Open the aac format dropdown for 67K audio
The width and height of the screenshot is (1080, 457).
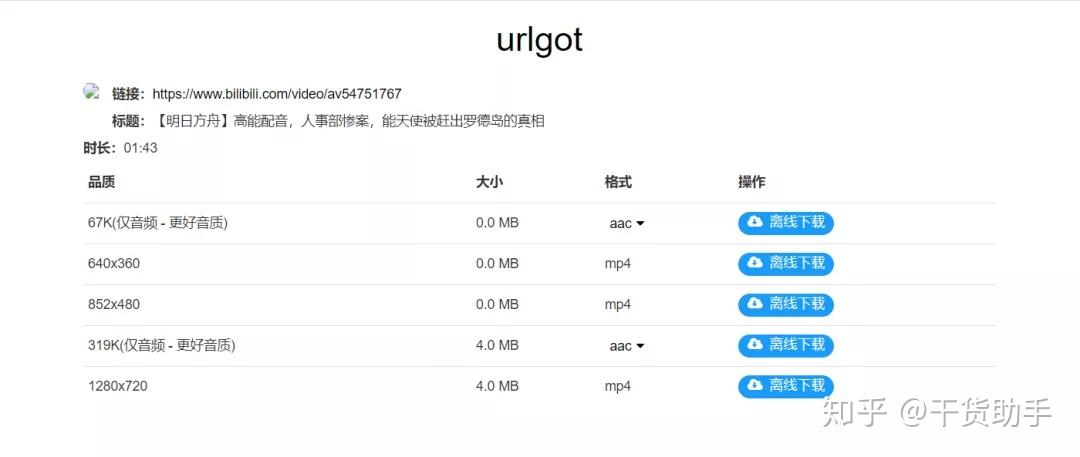point(627,224)
